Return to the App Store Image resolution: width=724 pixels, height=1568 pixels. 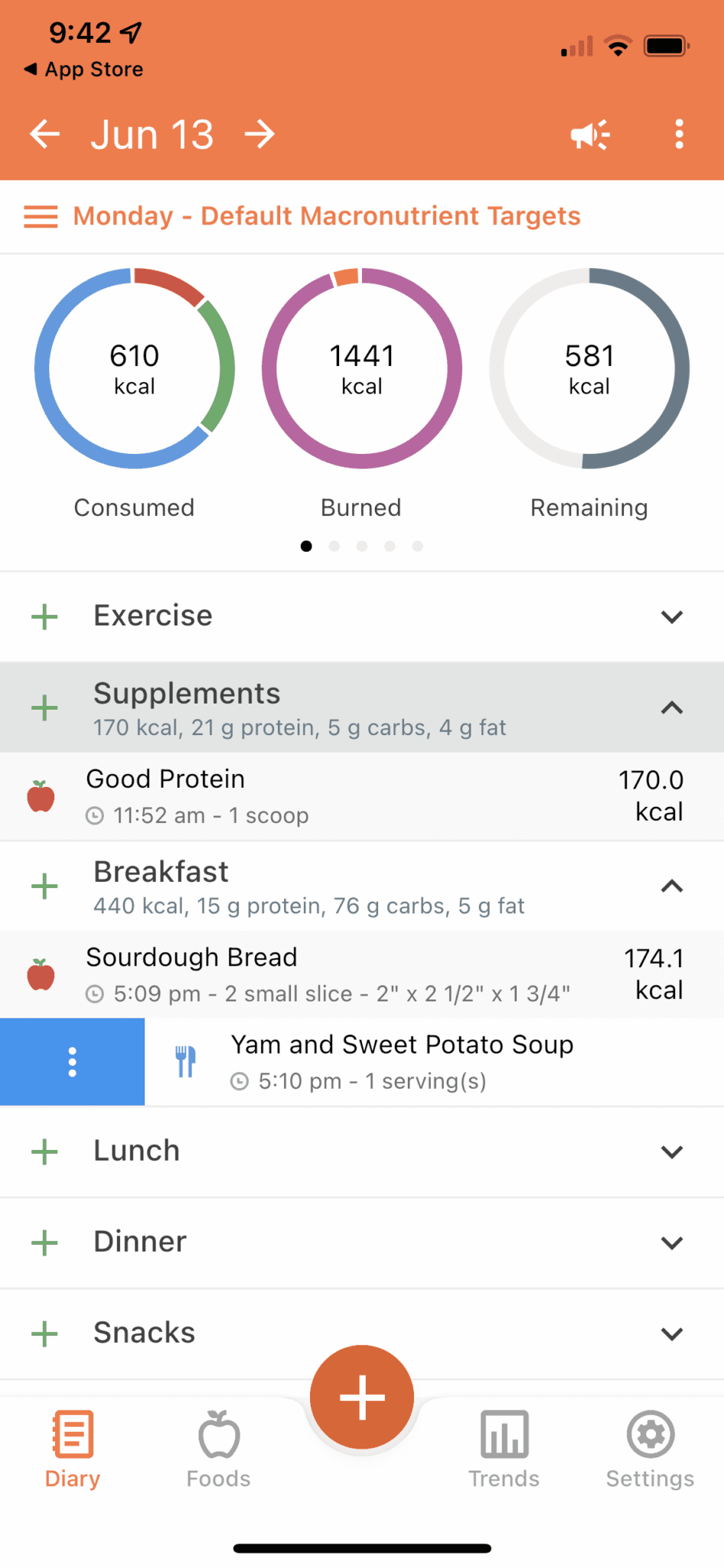pyautogui.click(x=83, y=69)
